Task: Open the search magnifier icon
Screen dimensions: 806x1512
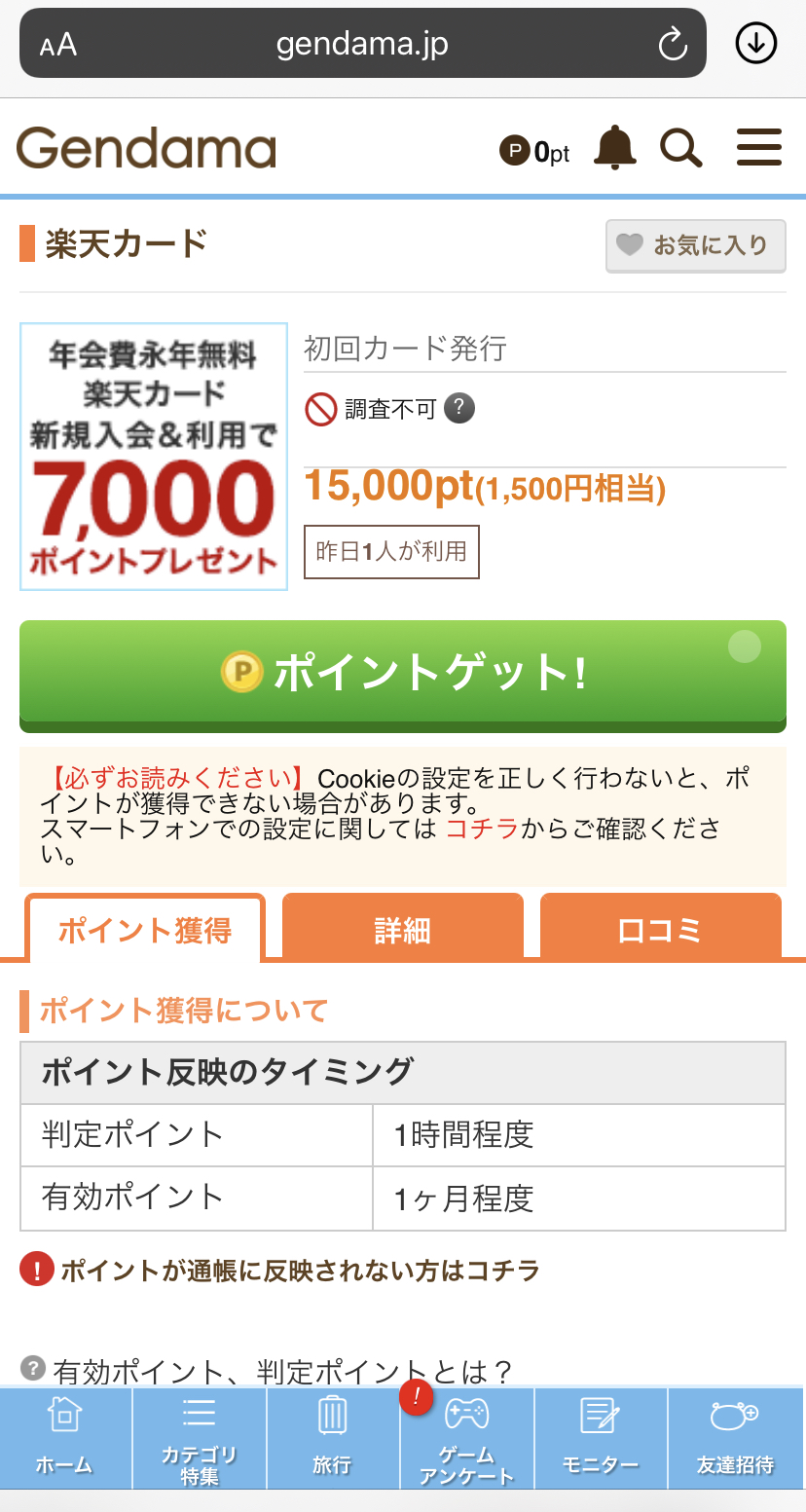Action: point(681,149)
